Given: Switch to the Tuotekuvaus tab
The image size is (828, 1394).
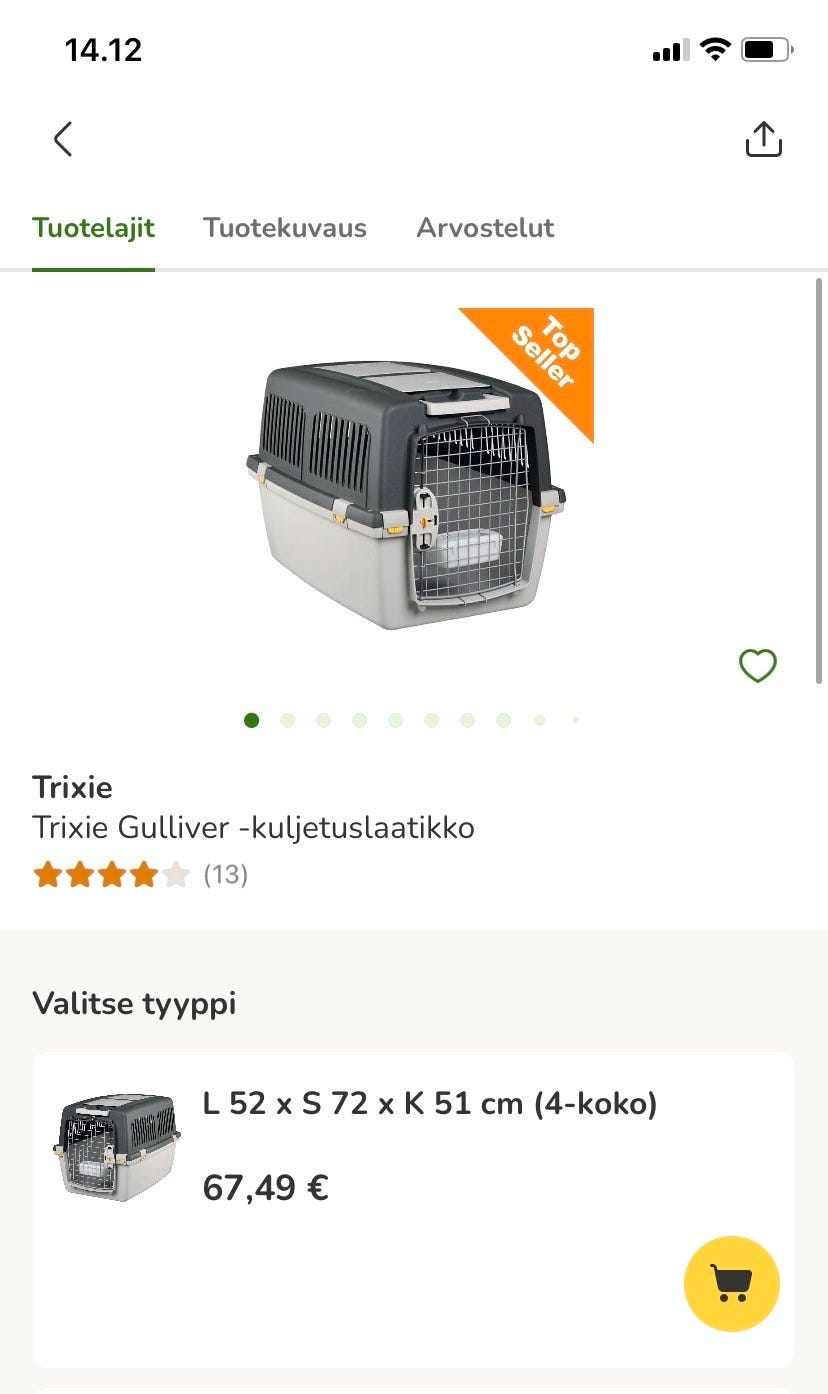Looking at the screenshot, I should (285, 228).
